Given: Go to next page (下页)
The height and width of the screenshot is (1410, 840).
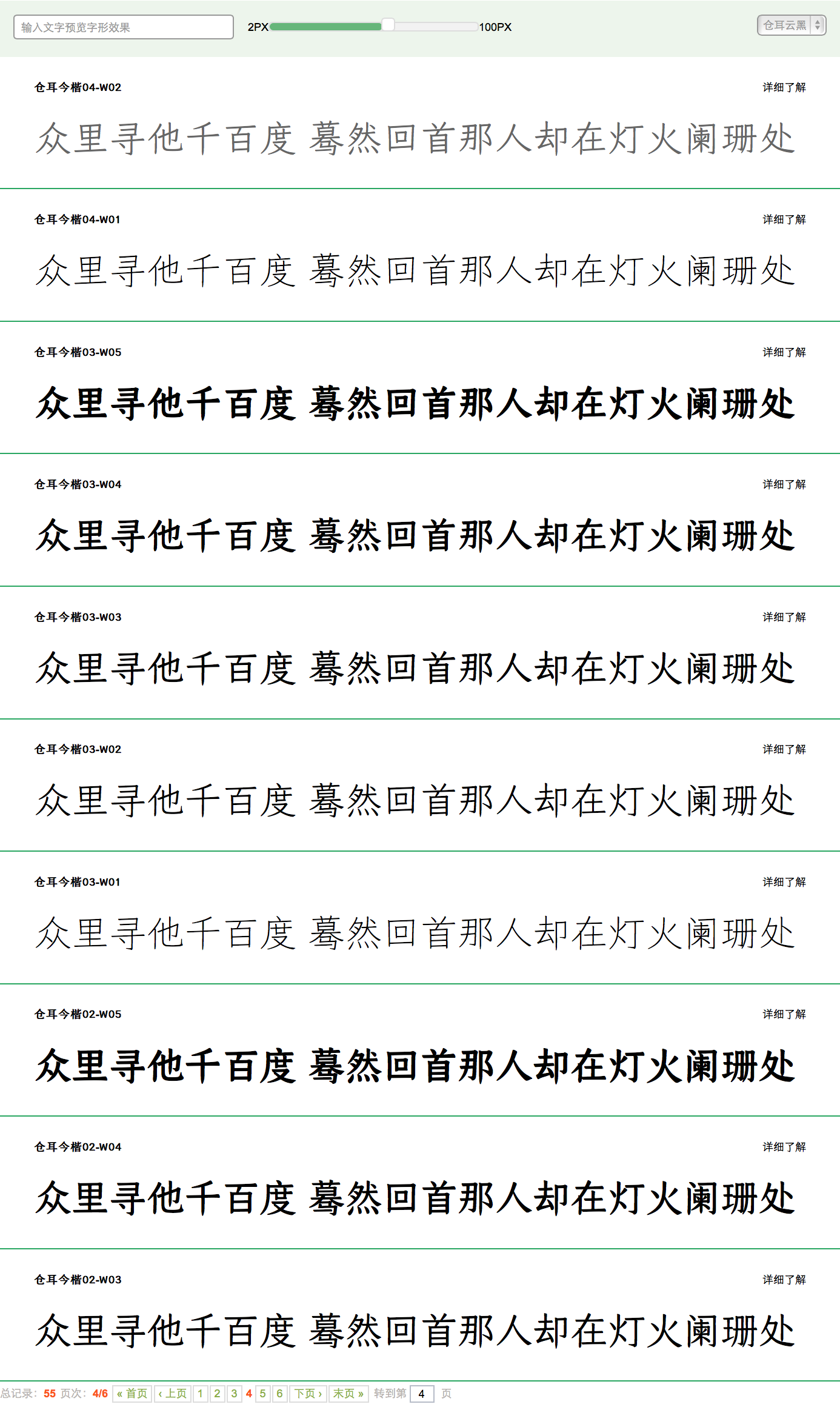Looking at the screenshot, I should (308, 1394).
